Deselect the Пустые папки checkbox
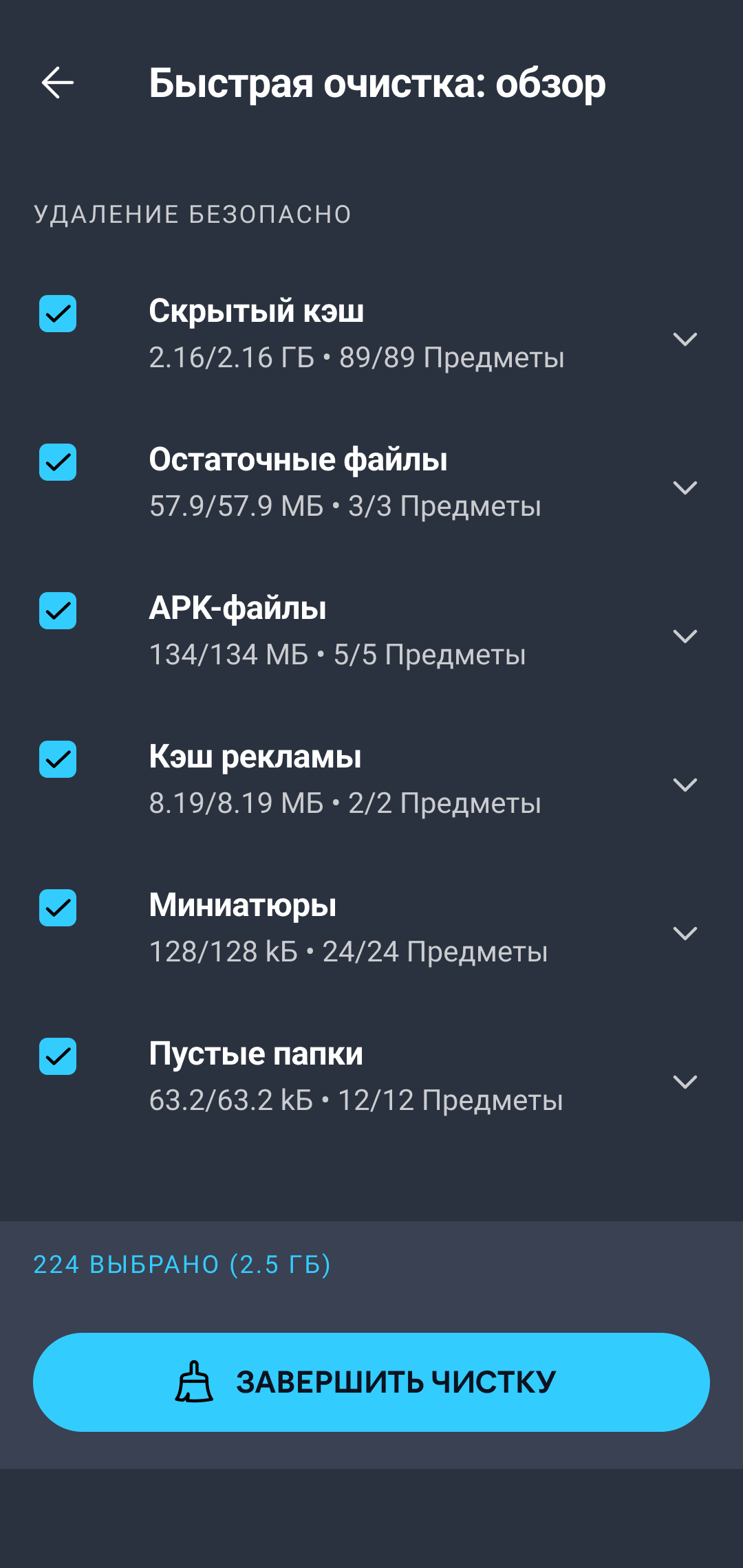 coord(58,1056)
